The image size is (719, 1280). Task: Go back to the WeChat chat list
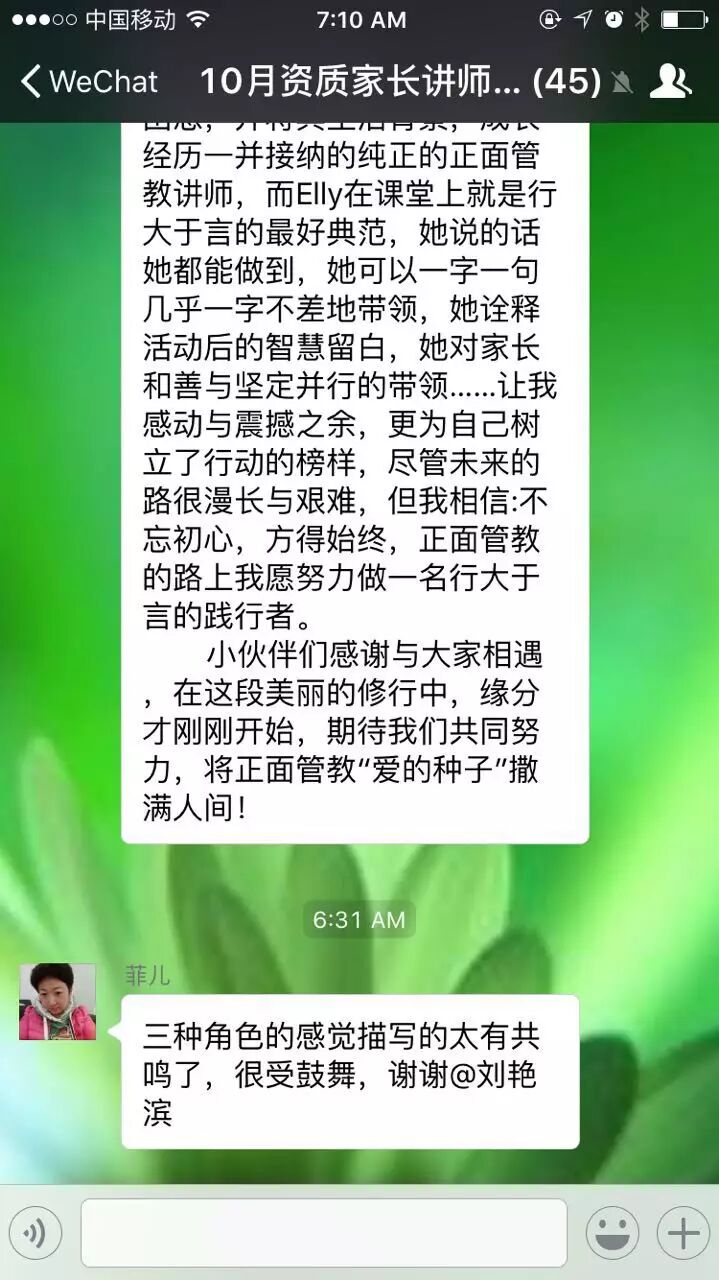(88, 81)
